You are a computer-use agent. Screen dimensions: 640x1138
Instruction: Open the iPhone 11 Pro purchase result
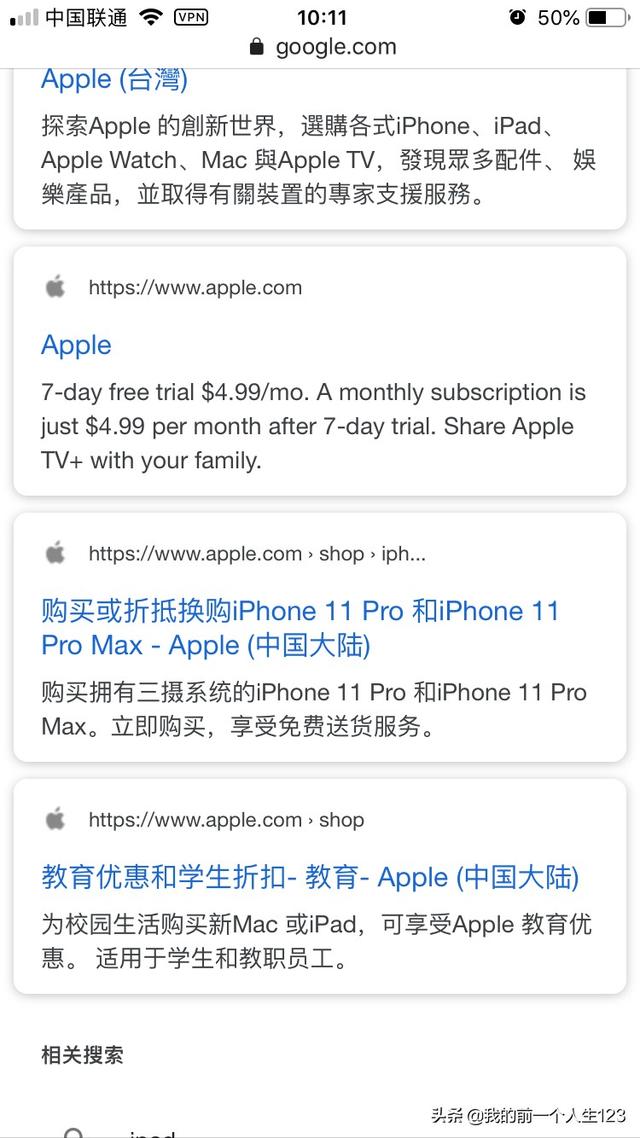[300, 628]
